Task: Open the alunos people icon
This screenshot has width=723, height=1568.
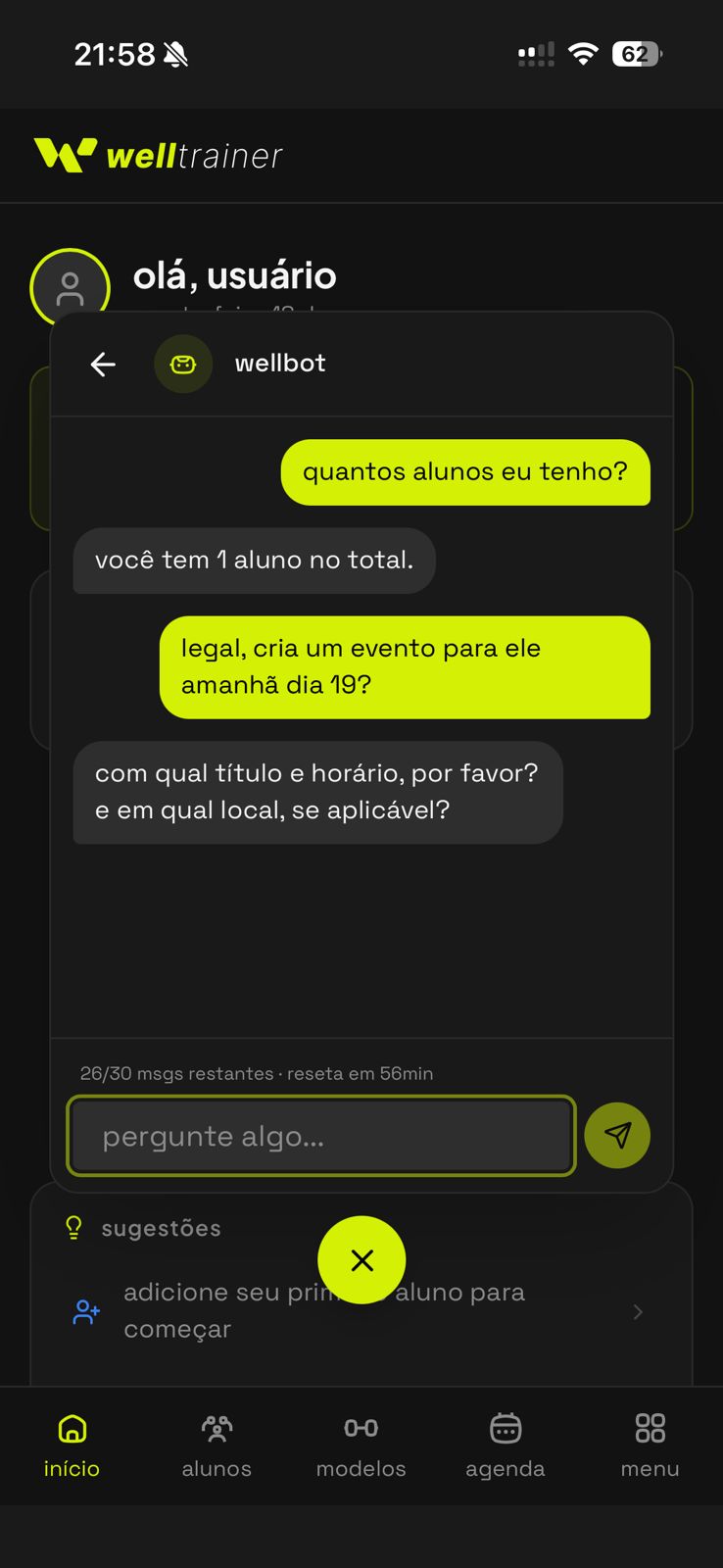Action: click(216, 1430)
